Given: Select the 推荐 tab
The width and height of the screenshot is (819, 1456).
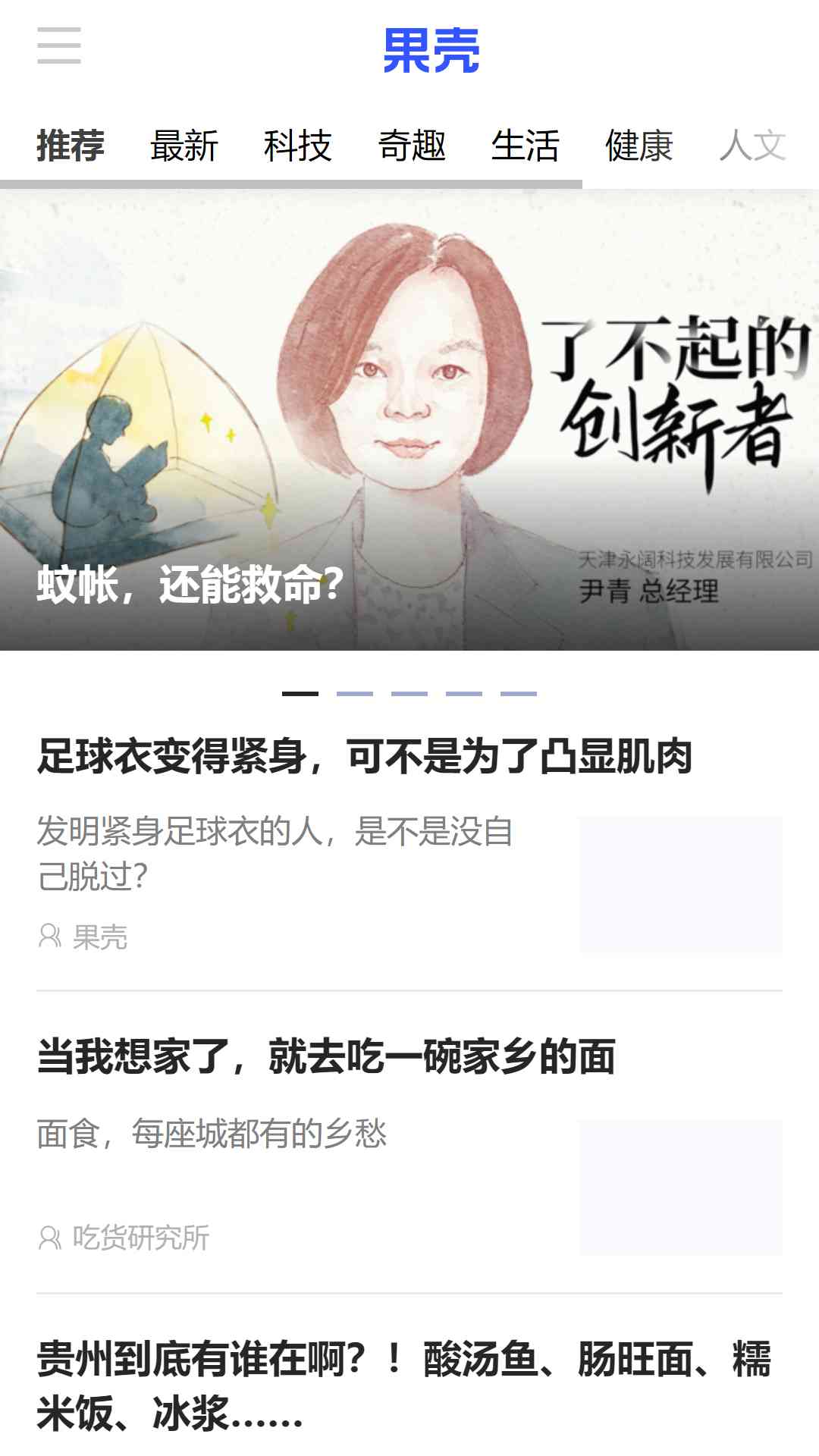Looking at the screenshot, I should coord(71,146).
